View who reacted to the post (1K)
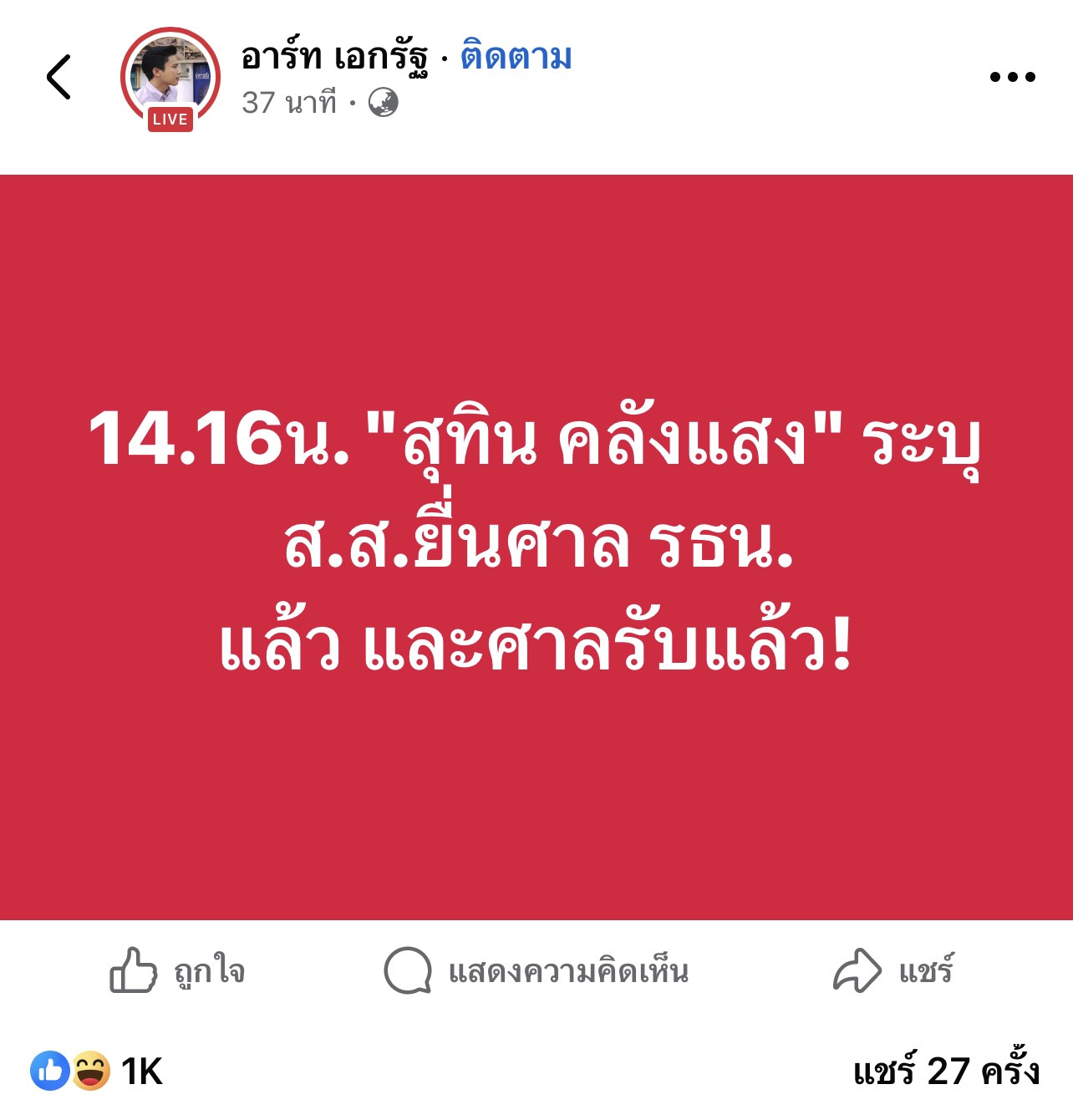This screenshot has width=1073, height=1120. tap(96, 1071)
